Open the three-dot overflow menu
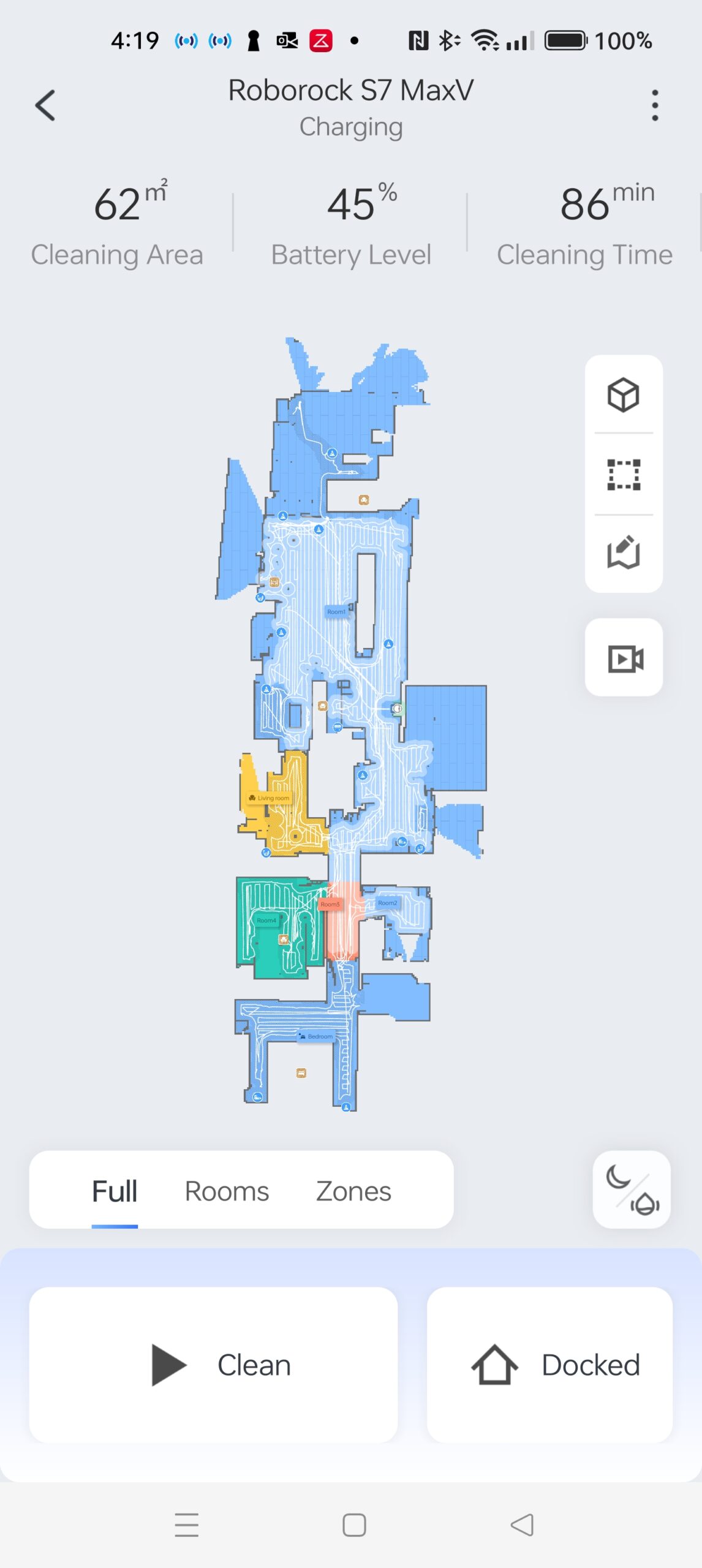Viewport: 702px width, 1568px height. tap(655, 105)
